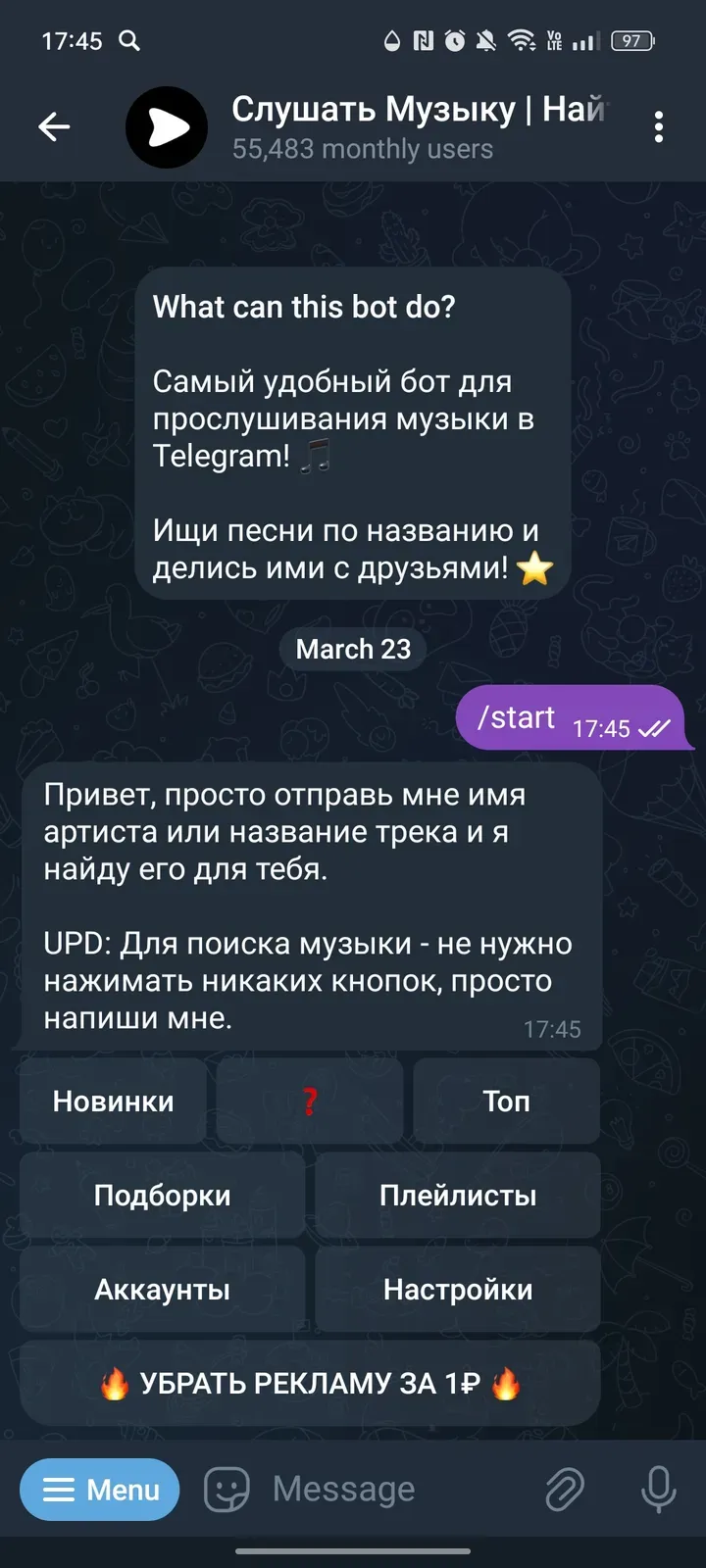Screen dimensions: 706x1568
Task: Tap the microphone voice message icon
Action: click(x=658, y=1490)
